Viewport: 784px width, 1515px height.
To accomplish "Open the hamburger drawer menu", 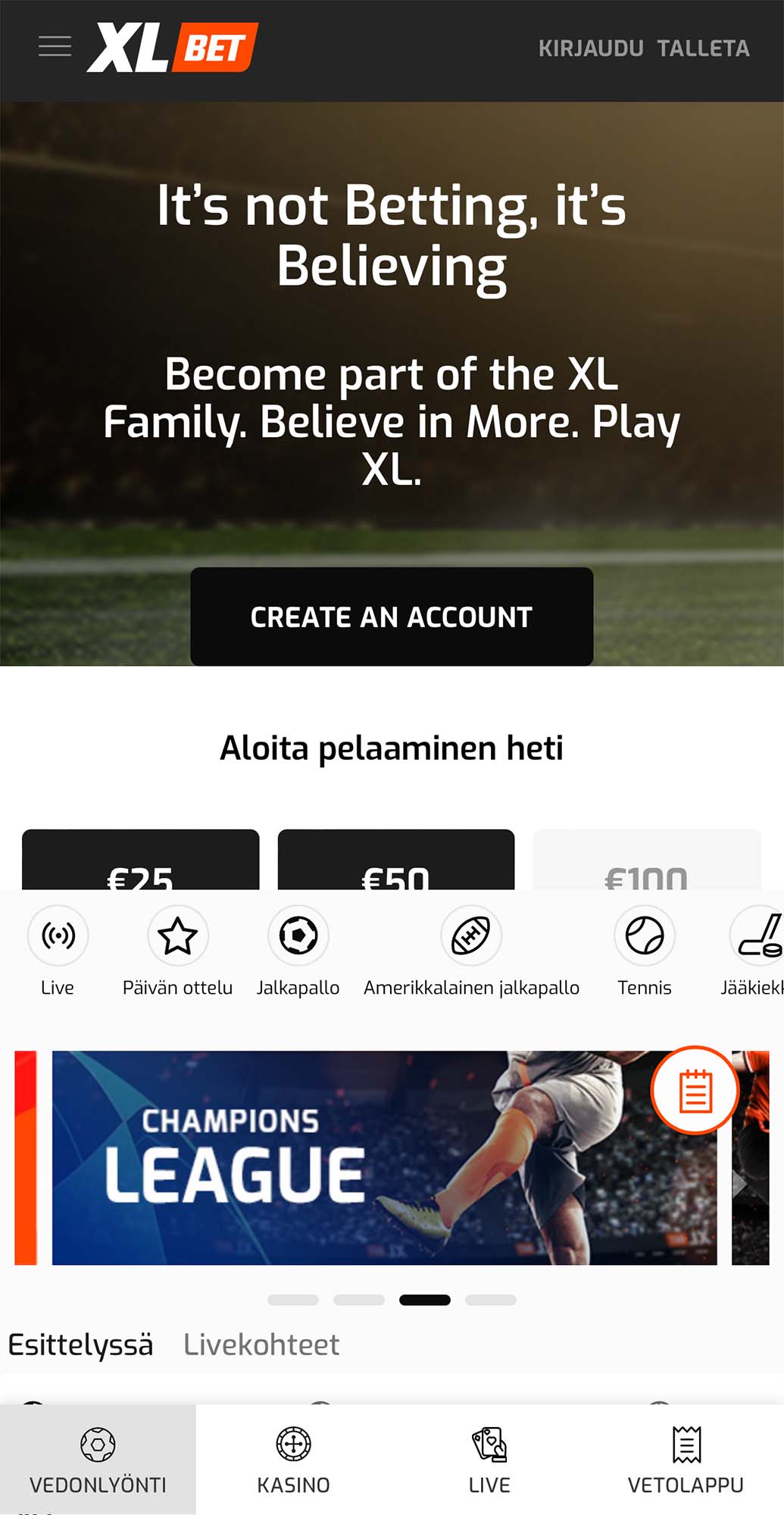I will [55, 47].
